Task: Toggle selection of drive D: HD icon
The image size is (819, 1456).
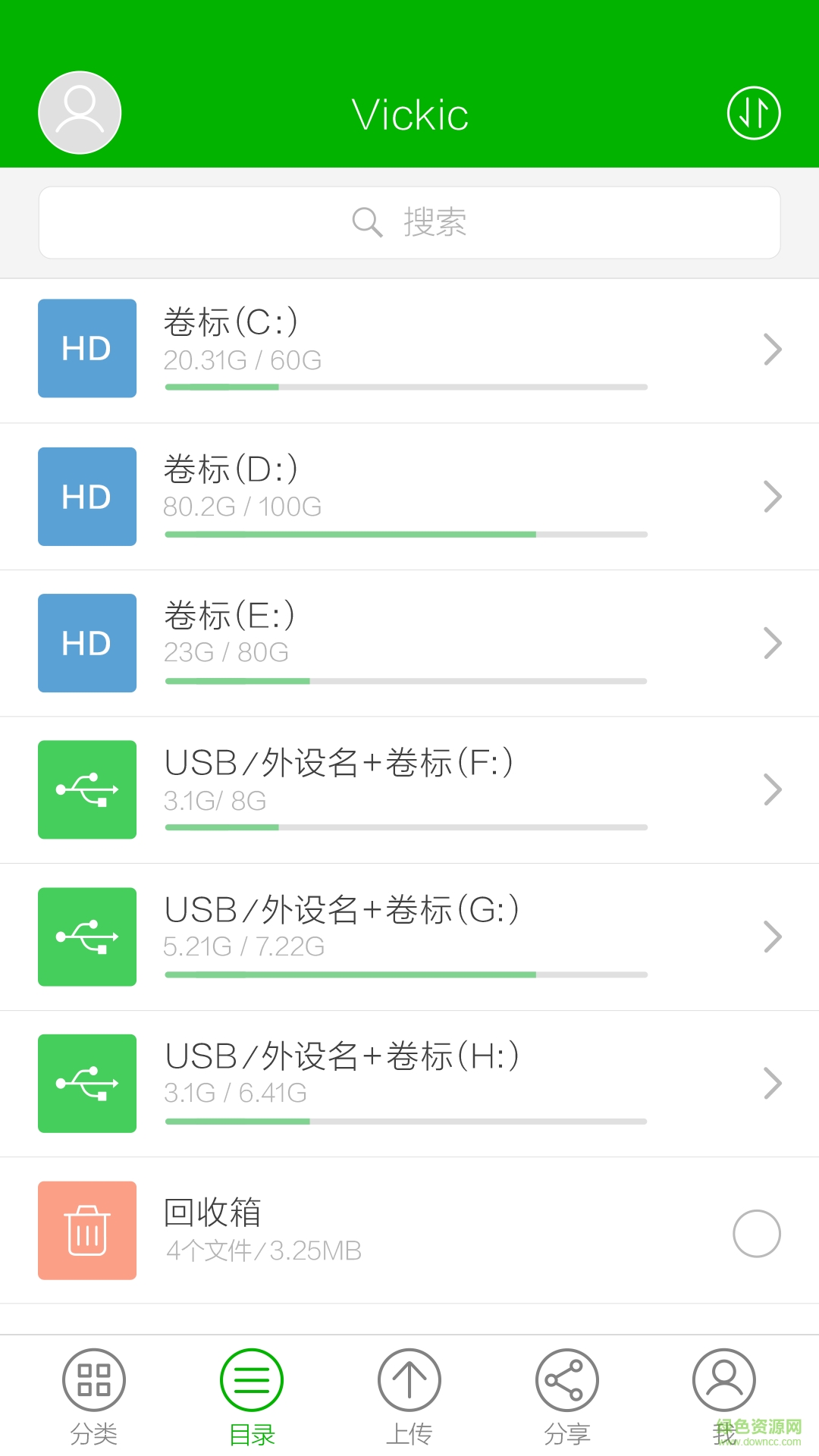Action: [86, 496]
